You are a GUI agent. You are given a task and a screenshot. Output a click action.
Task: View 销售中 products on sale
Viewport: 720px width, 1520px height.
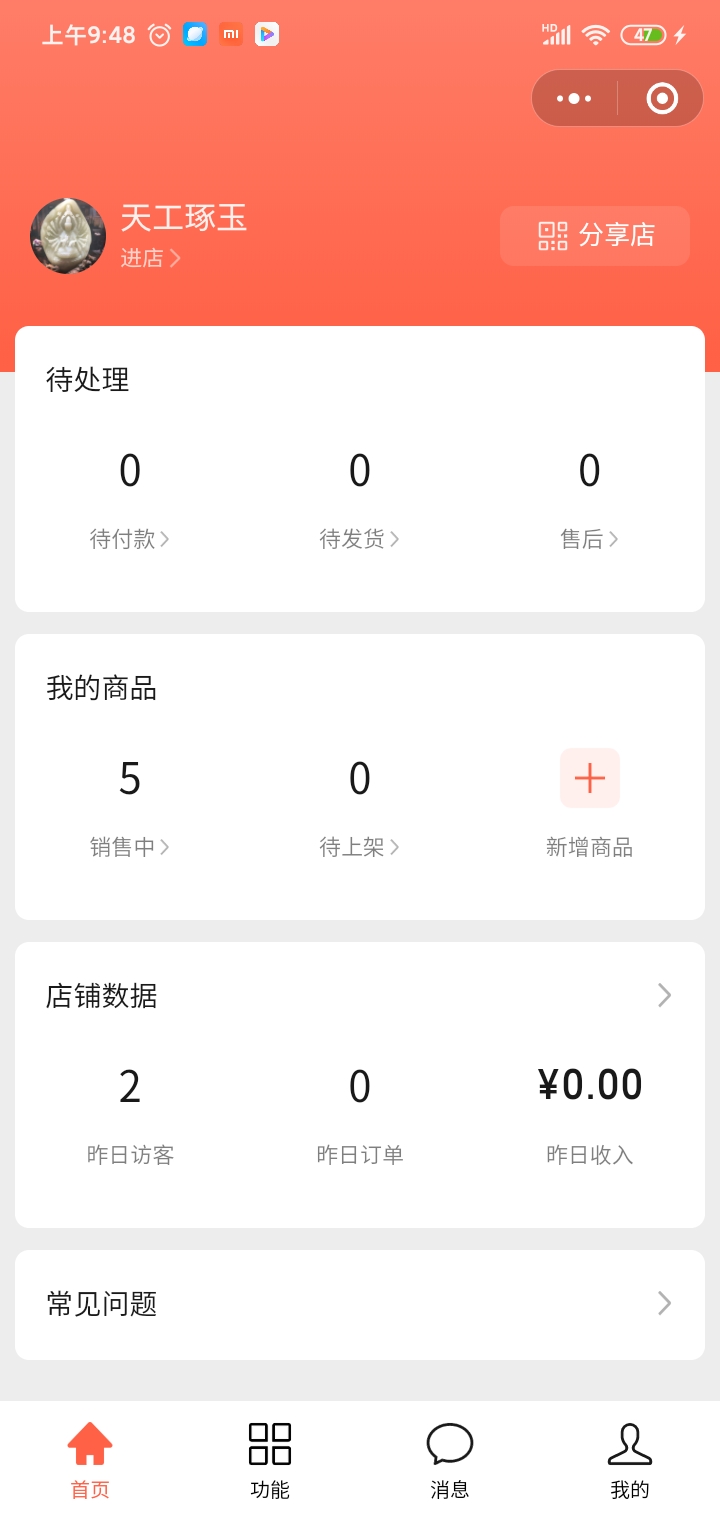coord(130,847)
